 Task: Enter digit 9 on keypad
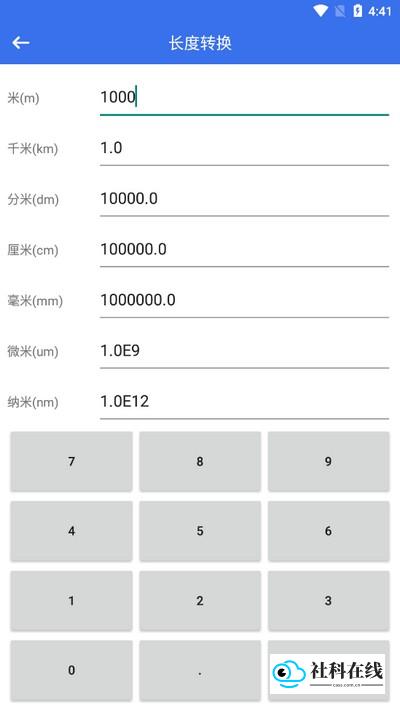[328, 461]
